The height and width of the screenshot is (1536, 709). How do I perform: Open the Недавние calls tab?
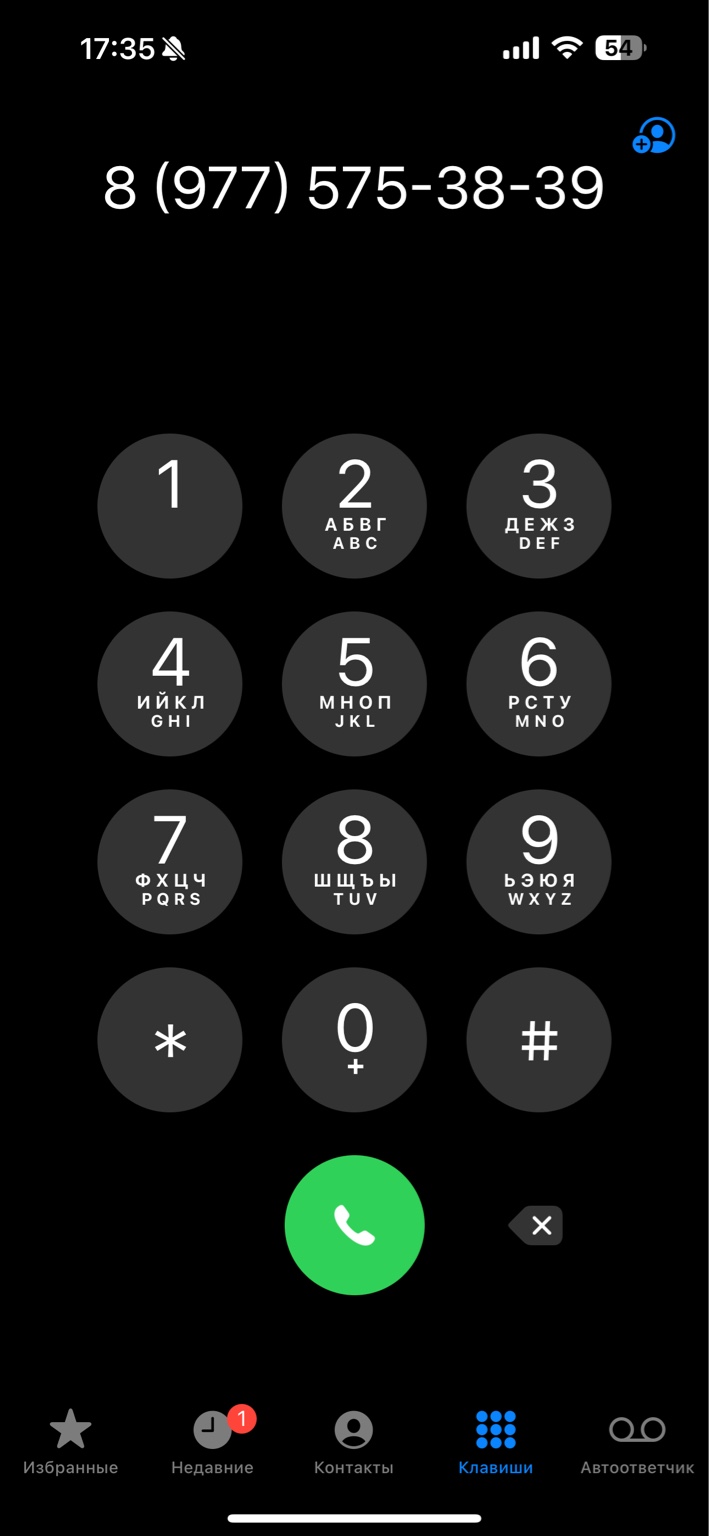(x=212, y=1442)
